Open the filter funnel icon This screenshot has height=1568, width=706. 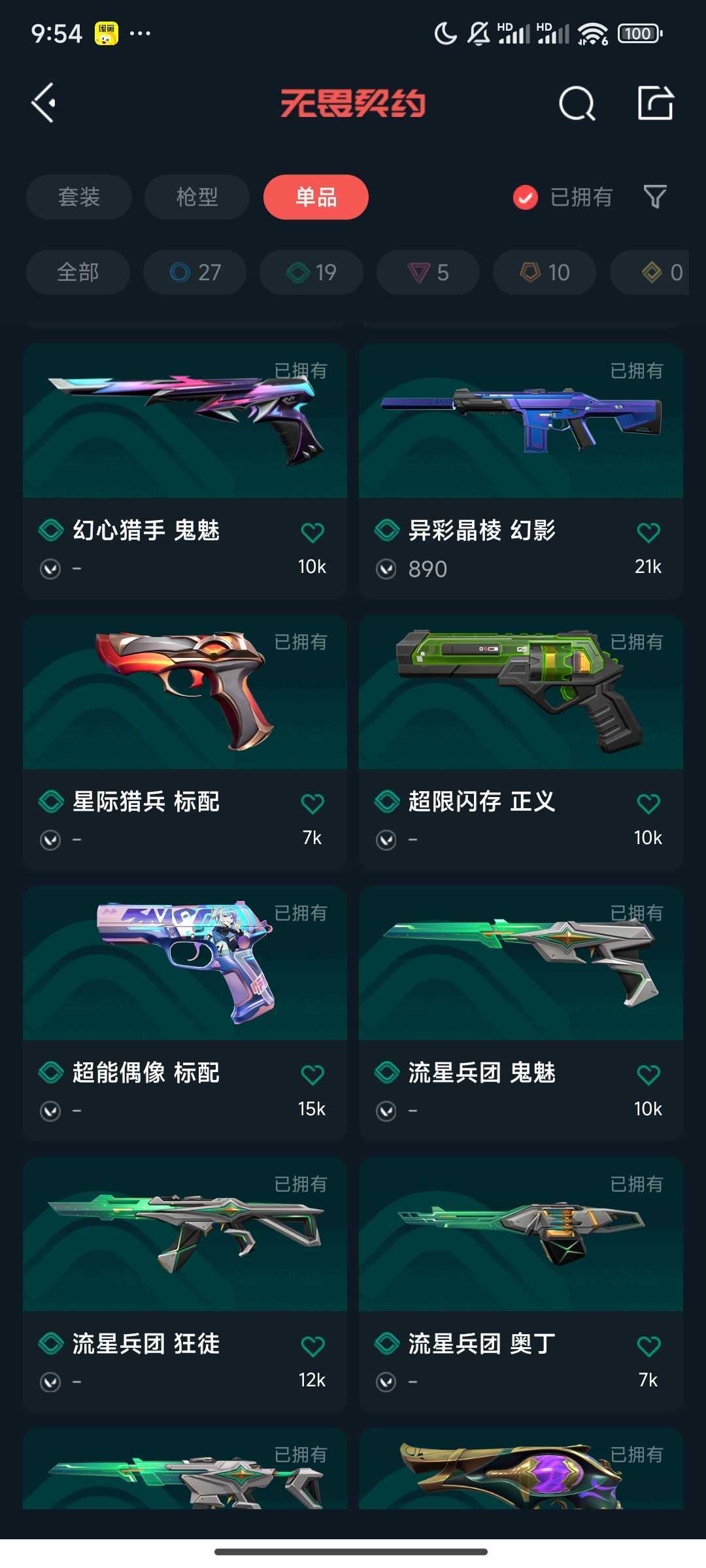click(x=655, y=197)
